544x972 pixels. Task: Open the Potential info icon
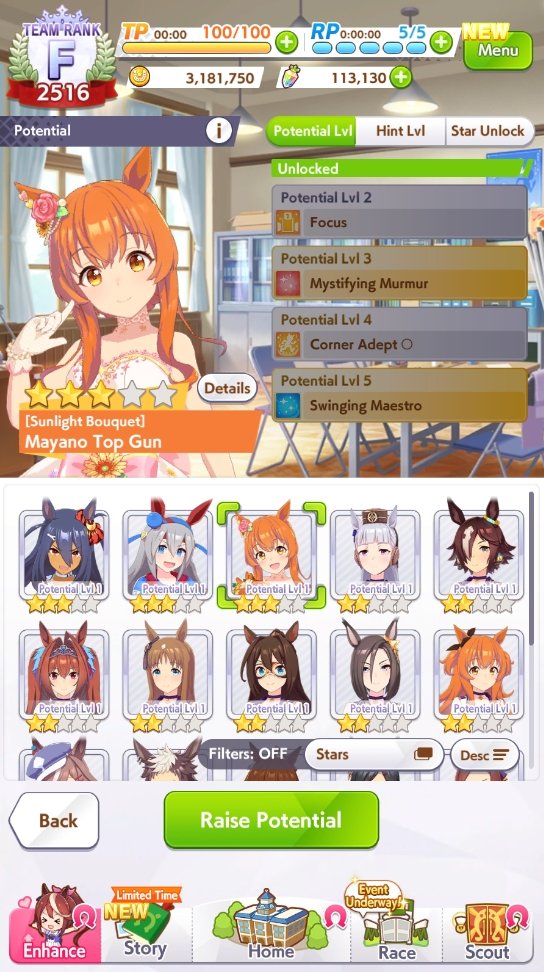tap(219, 131)
